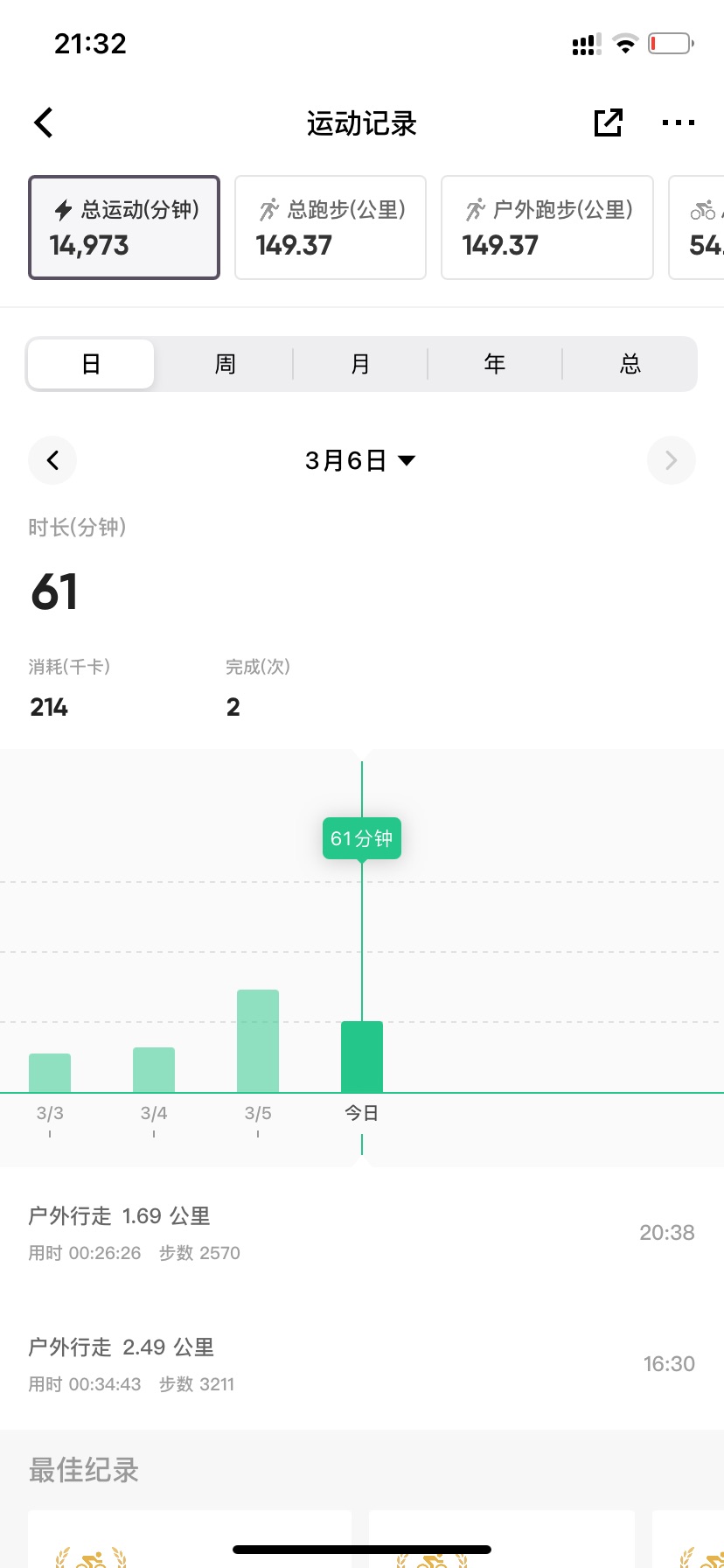Share the exercise record
The image size is (724, 1568).
pos(608,122)
